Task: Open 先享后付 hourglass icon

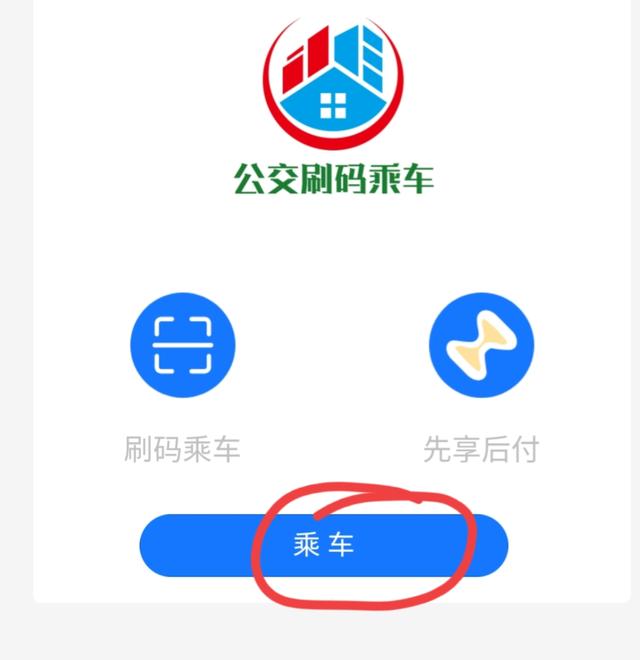Action: [481, 345]
